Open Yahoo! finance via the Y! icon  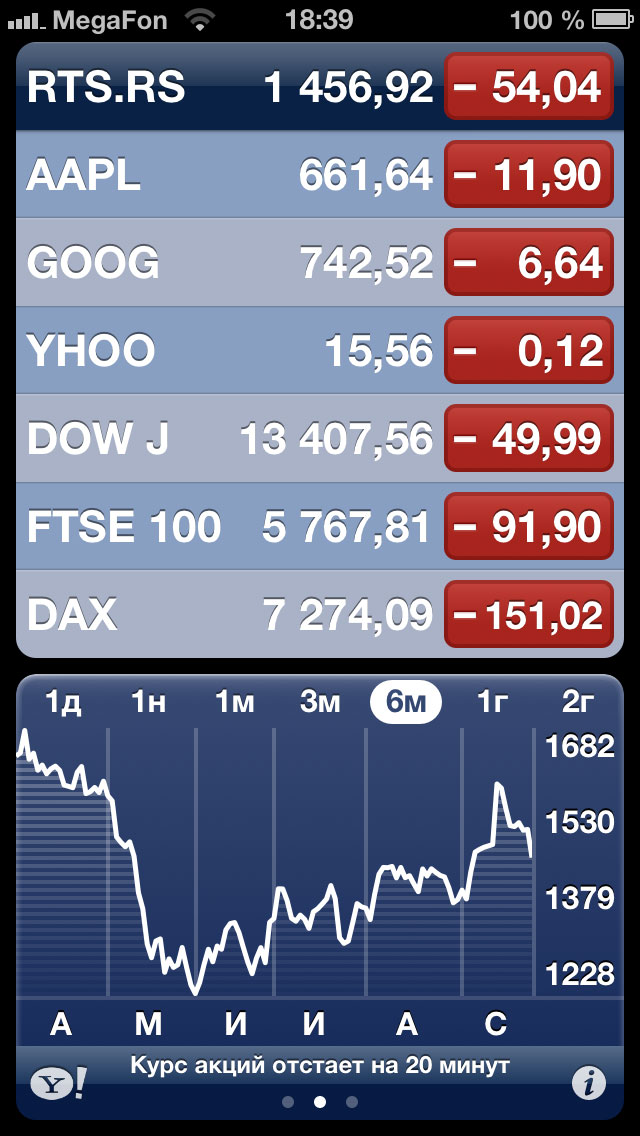[x=58, y=1085]
